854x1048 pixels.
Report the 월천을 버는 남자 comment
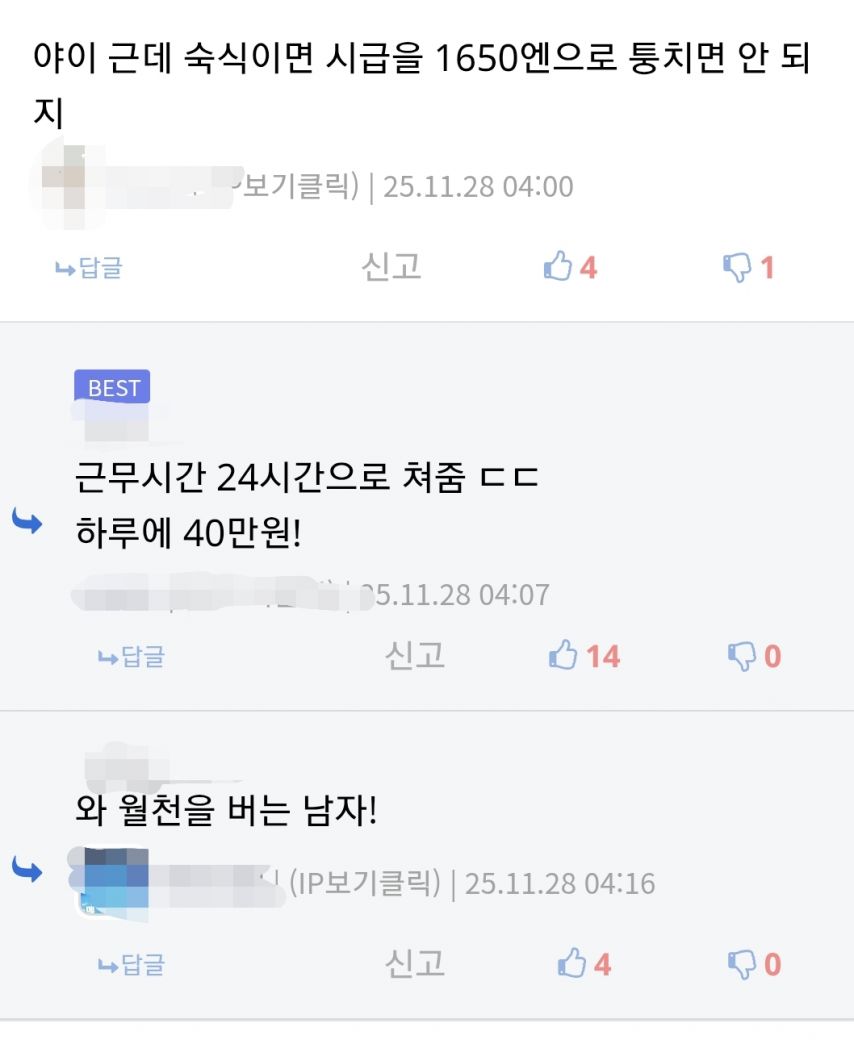click(x=415, y=964)
